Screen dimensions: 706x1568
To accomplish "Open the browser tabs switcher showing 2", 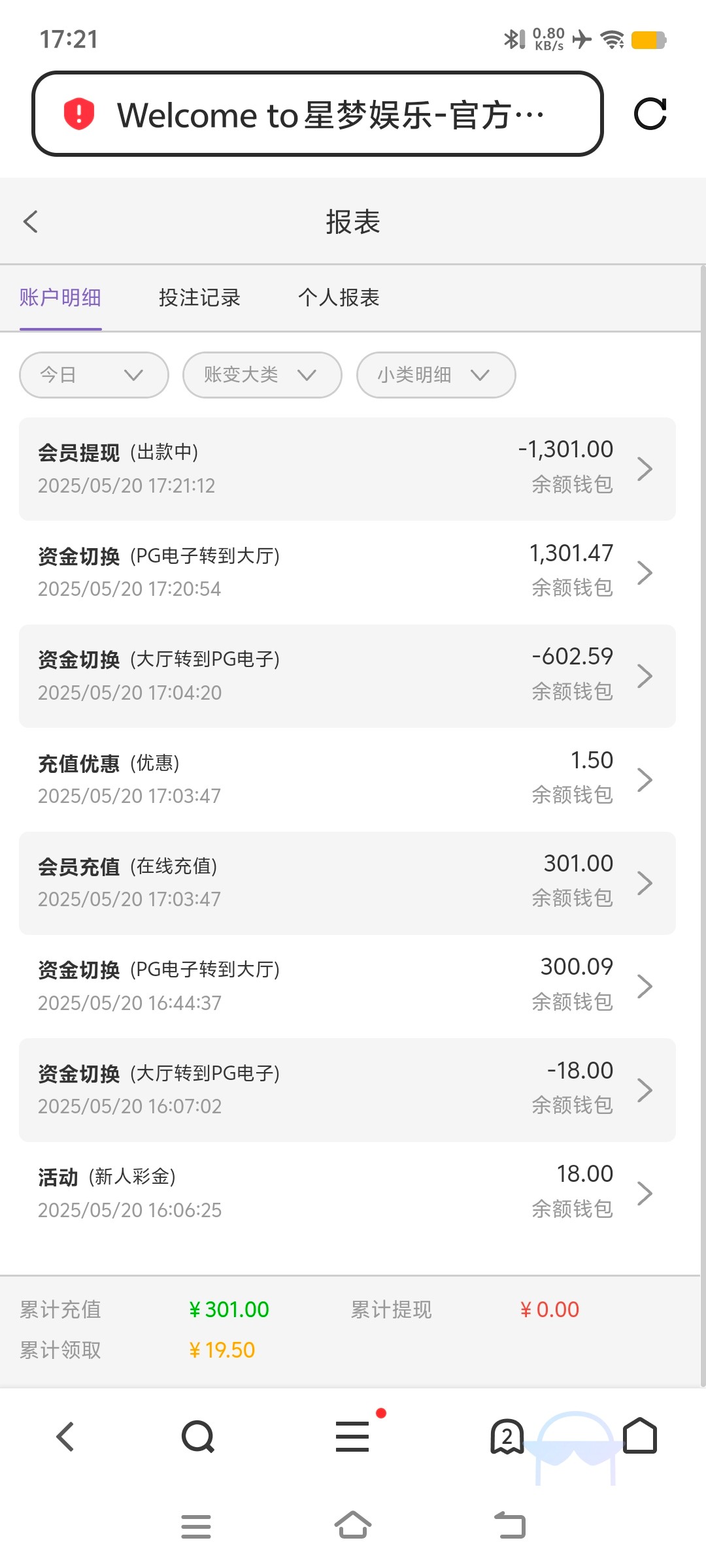I will pos(507,1437).
